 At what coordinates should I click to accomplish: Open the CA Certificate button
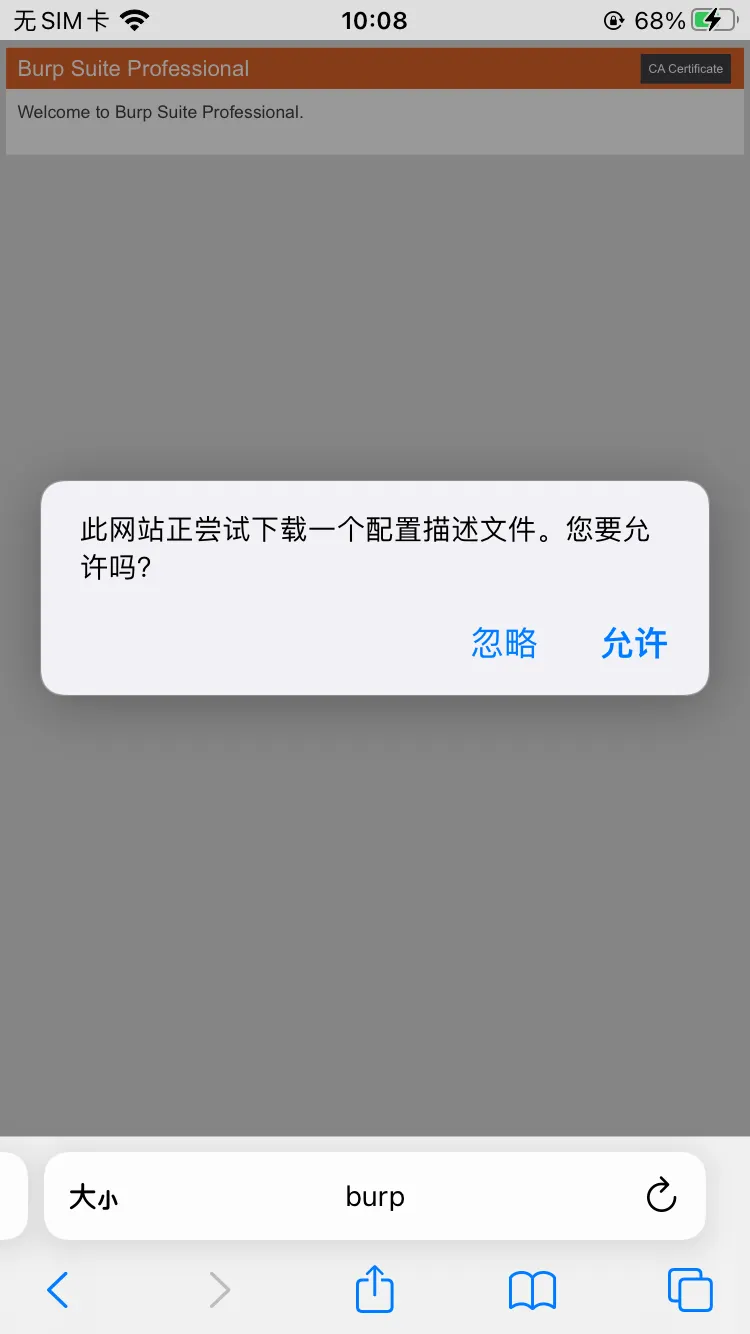685,69
